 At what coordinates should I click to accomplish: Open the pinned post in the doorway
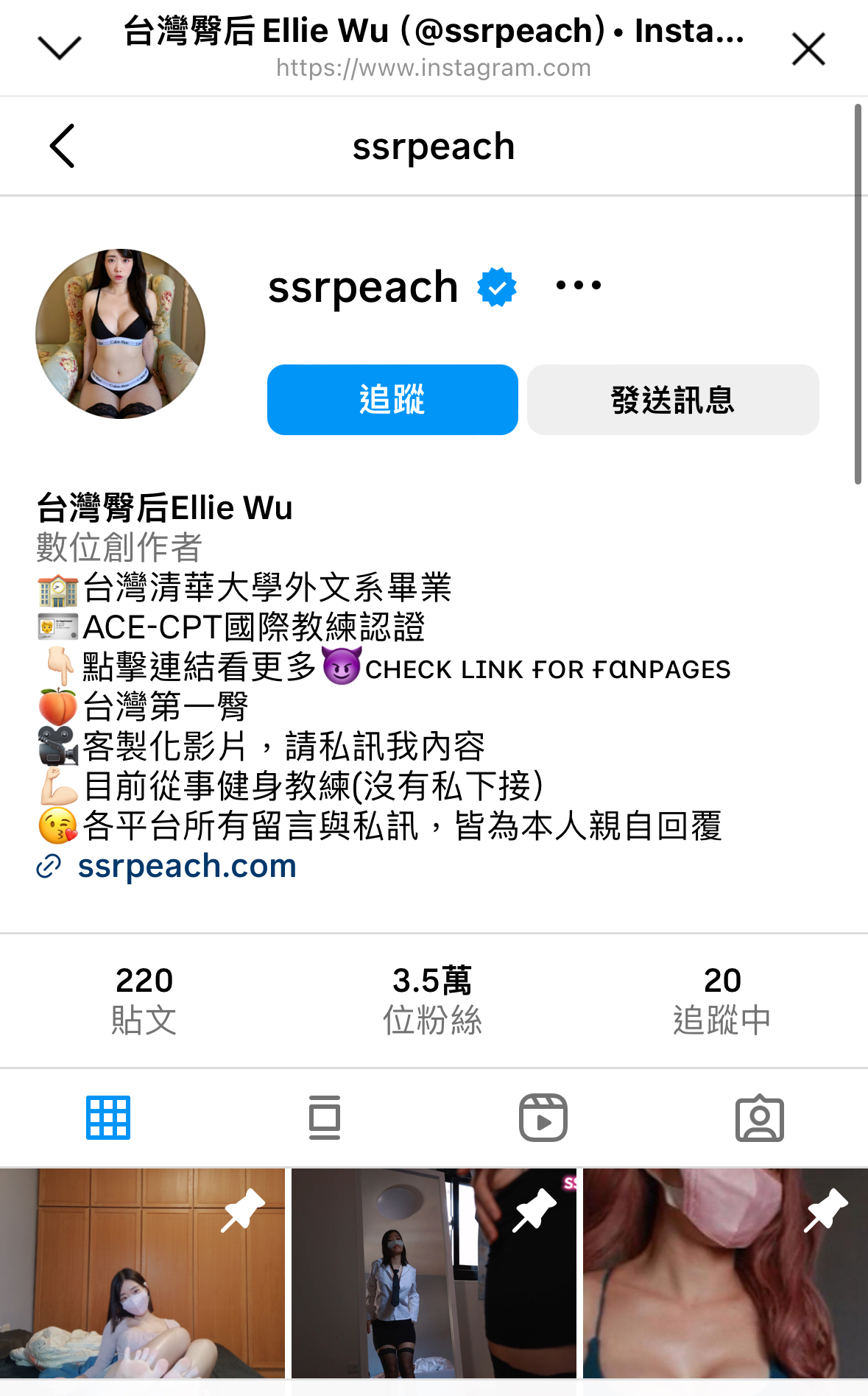click(x=434, y=1274)
